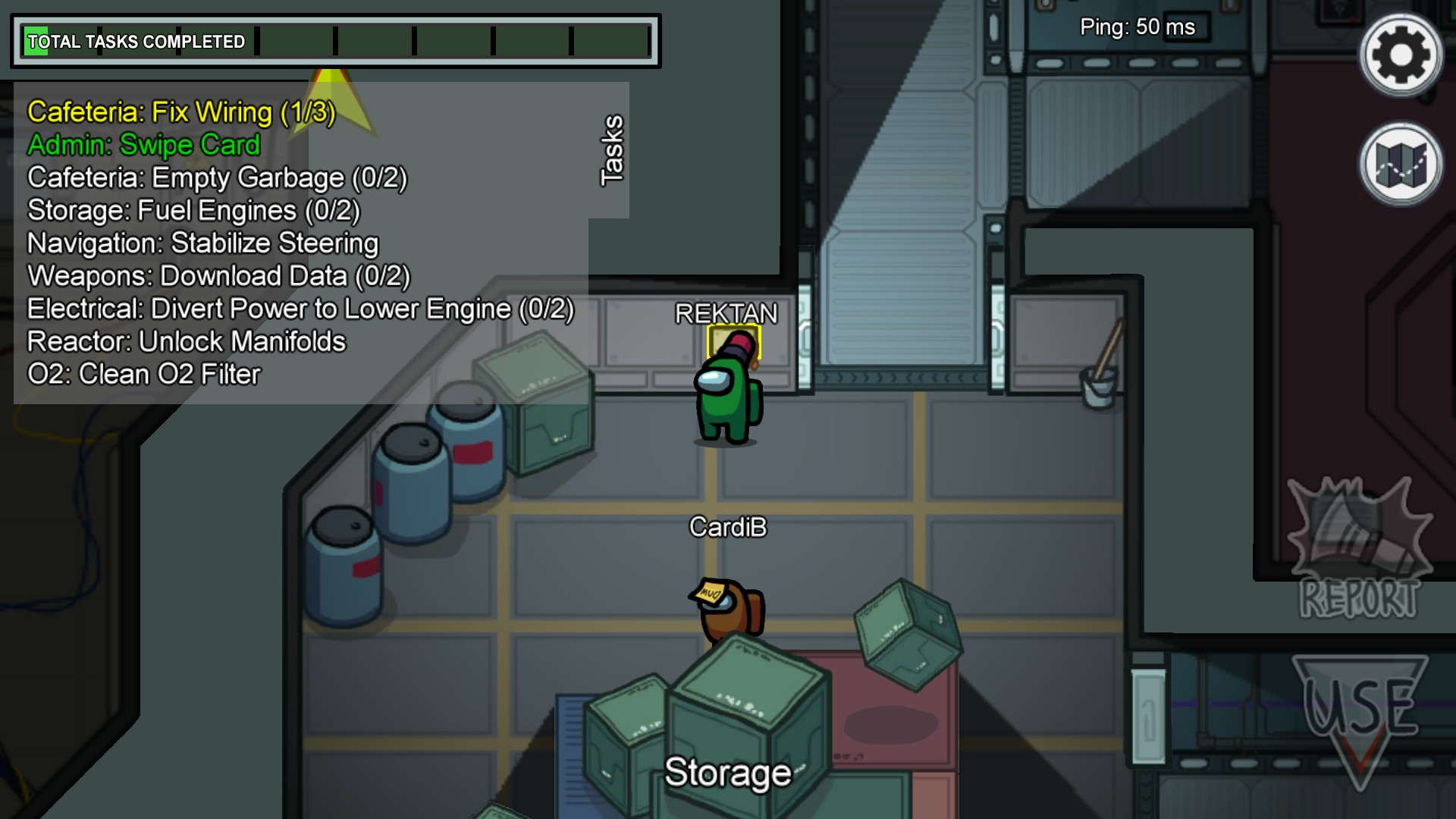1456x819 pixels.
Task: Open the settings gear
Action: point(1401,55)
